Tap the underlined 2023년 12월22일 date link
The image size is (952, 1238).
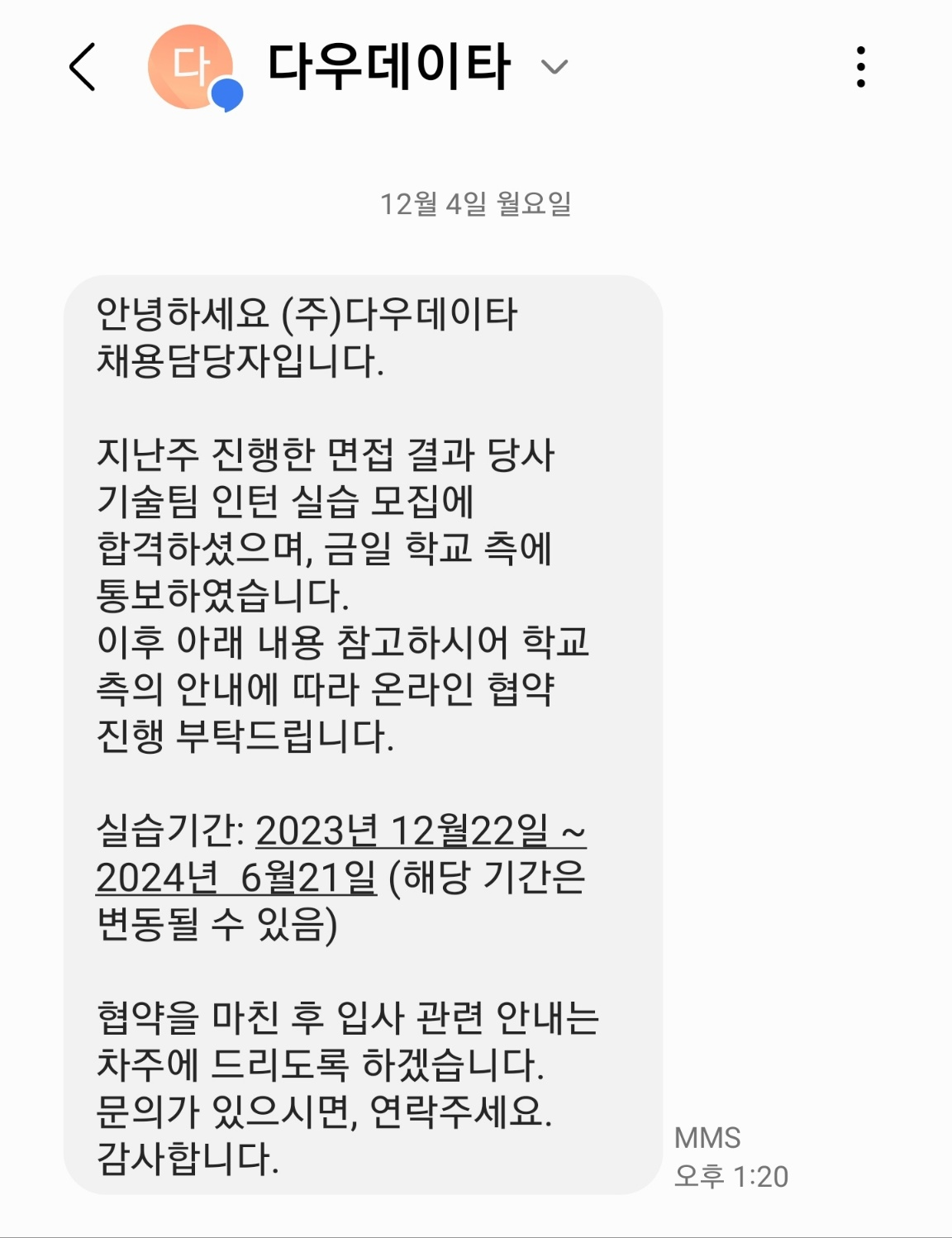pos(402,831)
